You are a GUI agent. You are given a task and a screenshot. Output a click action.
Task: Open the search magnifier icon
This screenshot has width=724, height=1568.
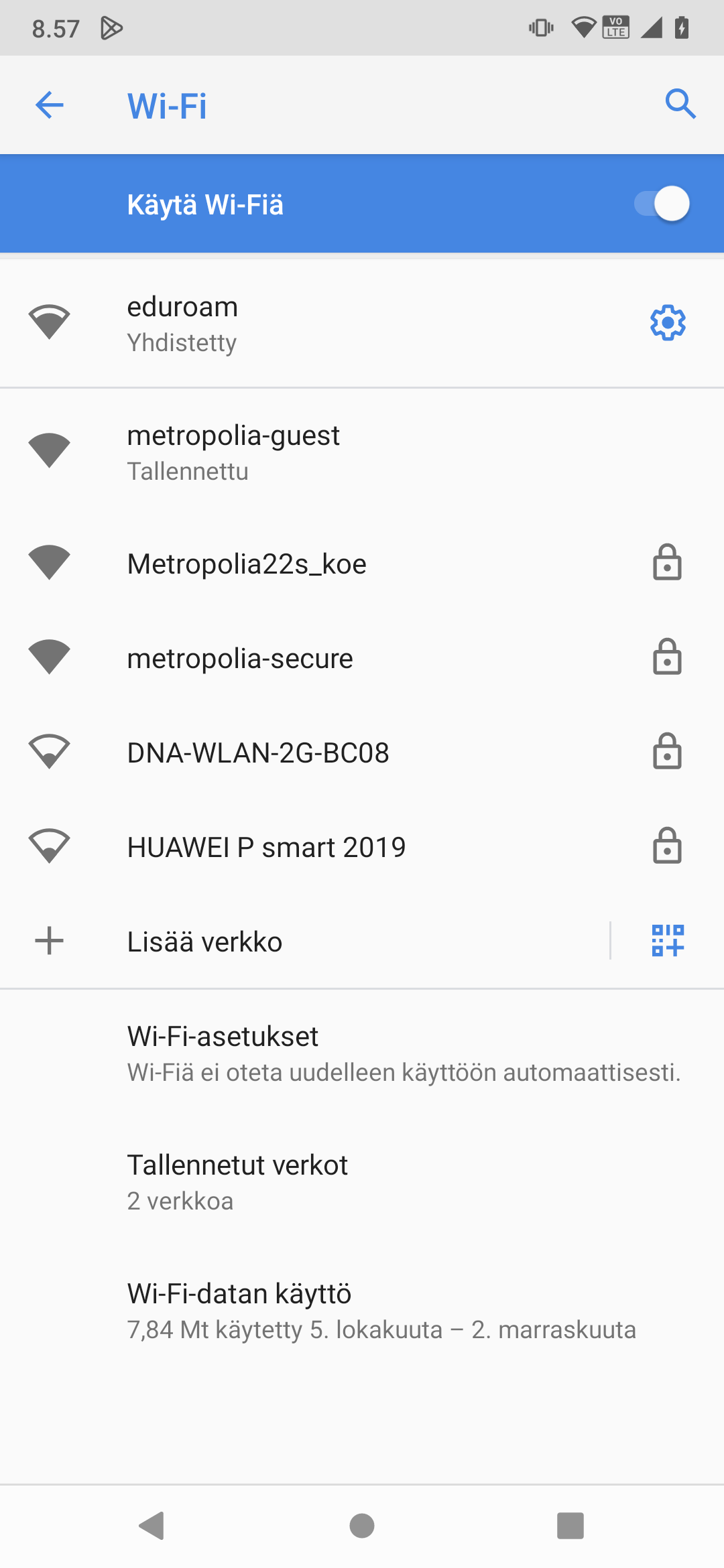(680, 104)
